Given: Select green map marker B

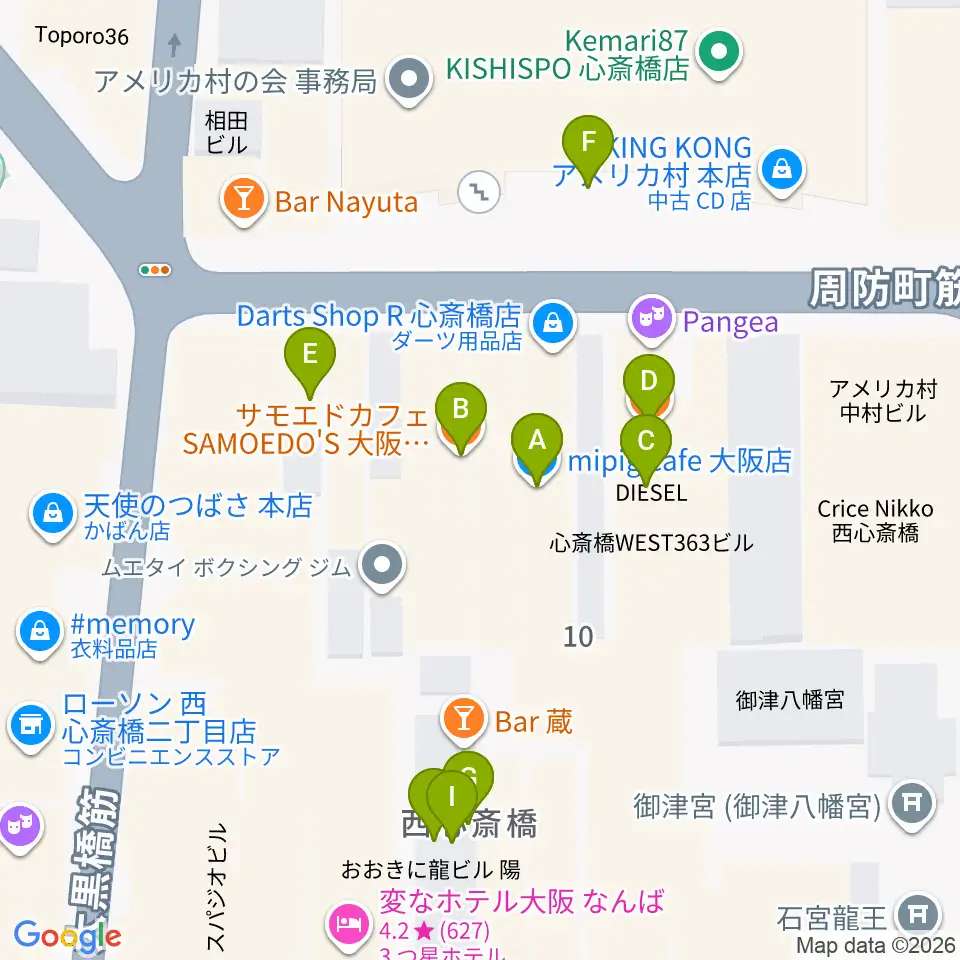Looking at the screenshot, I should (461, 414).
